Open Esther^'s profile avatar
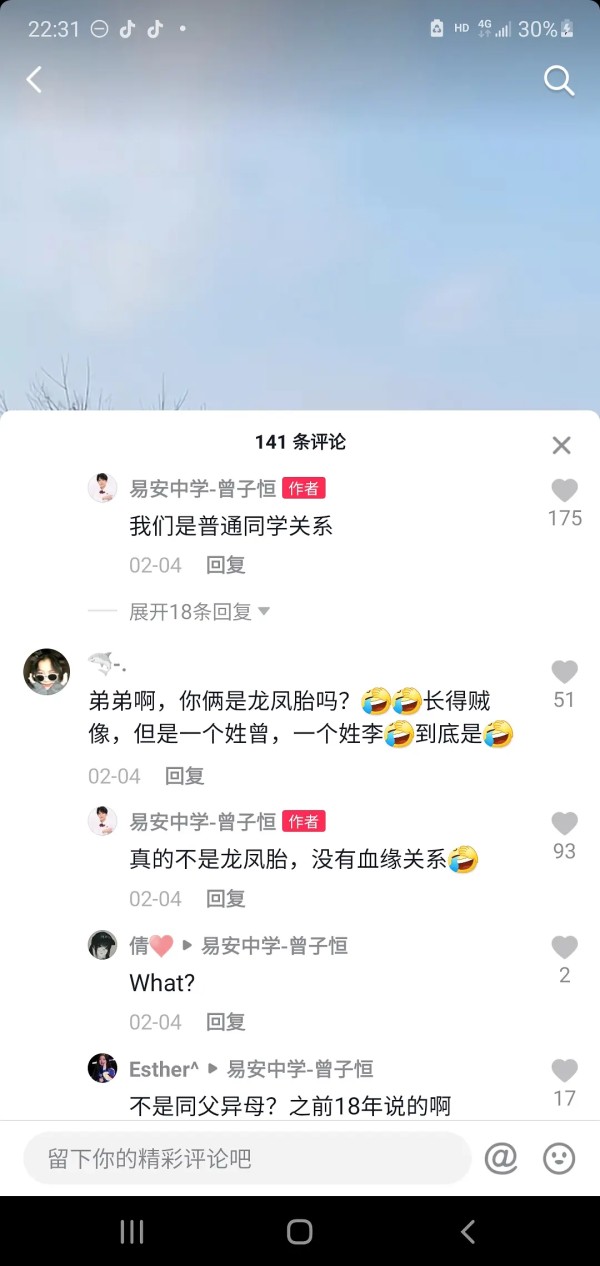 coord(102,1068)
